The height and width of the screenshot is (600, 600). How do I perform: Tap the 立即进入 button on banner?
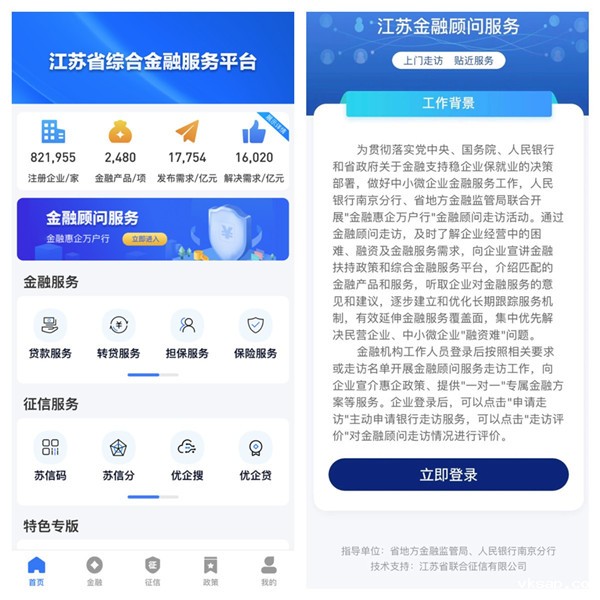tap(142, 240)
